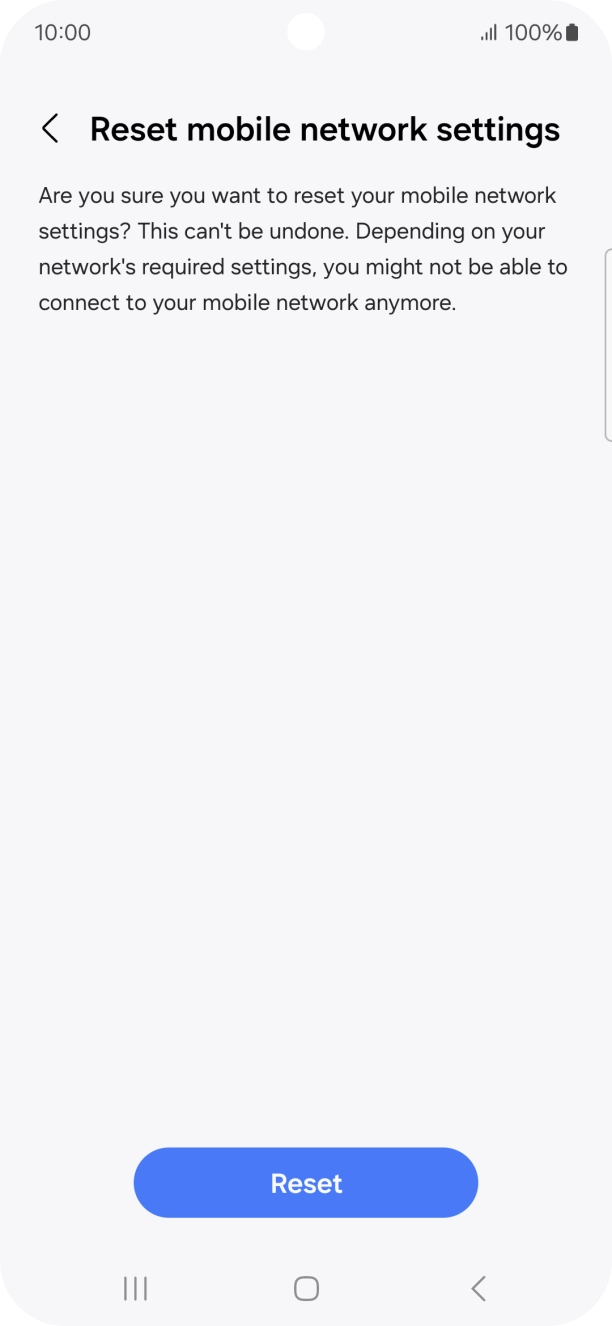
Task: Go to the home screen
Action: pos(306,1289)
